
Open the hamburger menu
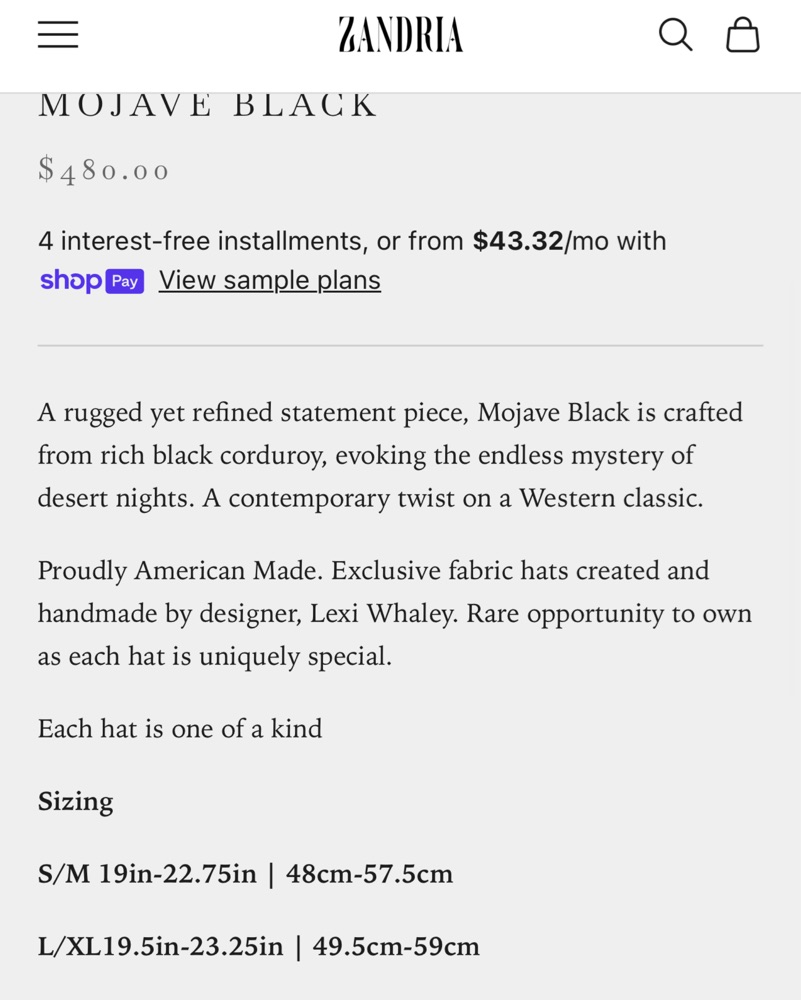[58, 34]
